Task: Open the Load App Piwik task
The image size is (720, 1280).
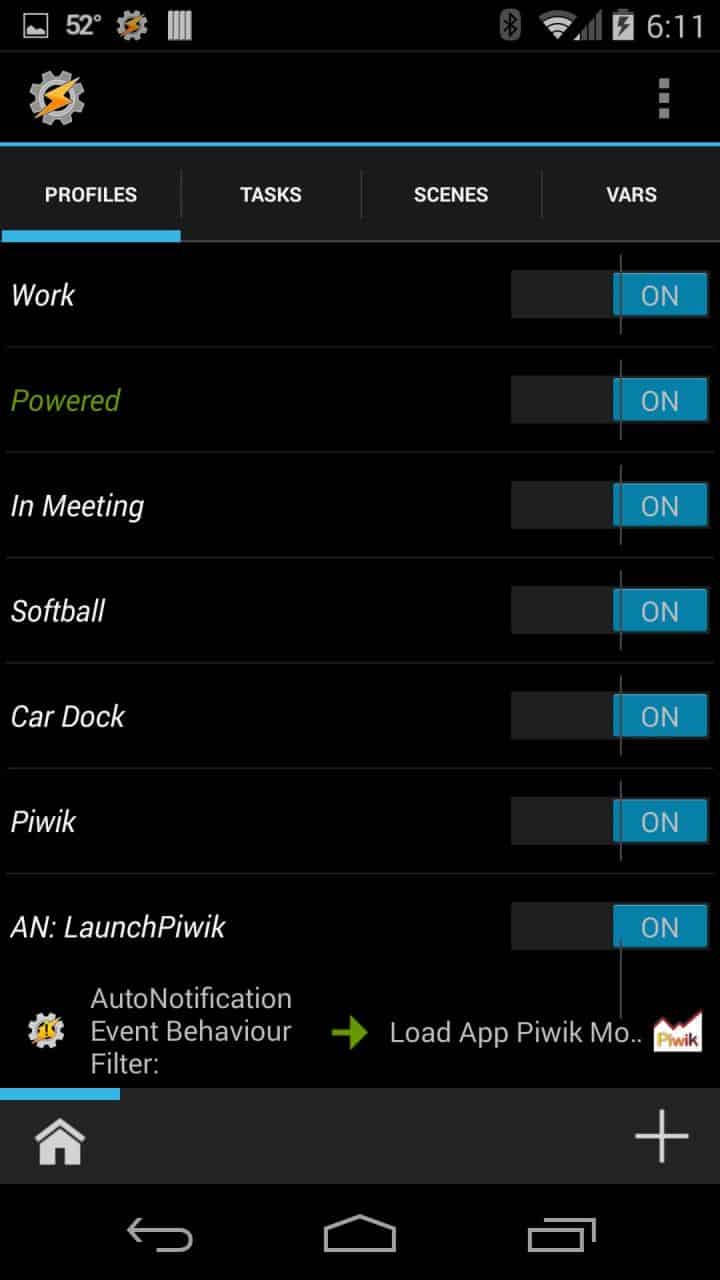Action: tap(515, 1033)
